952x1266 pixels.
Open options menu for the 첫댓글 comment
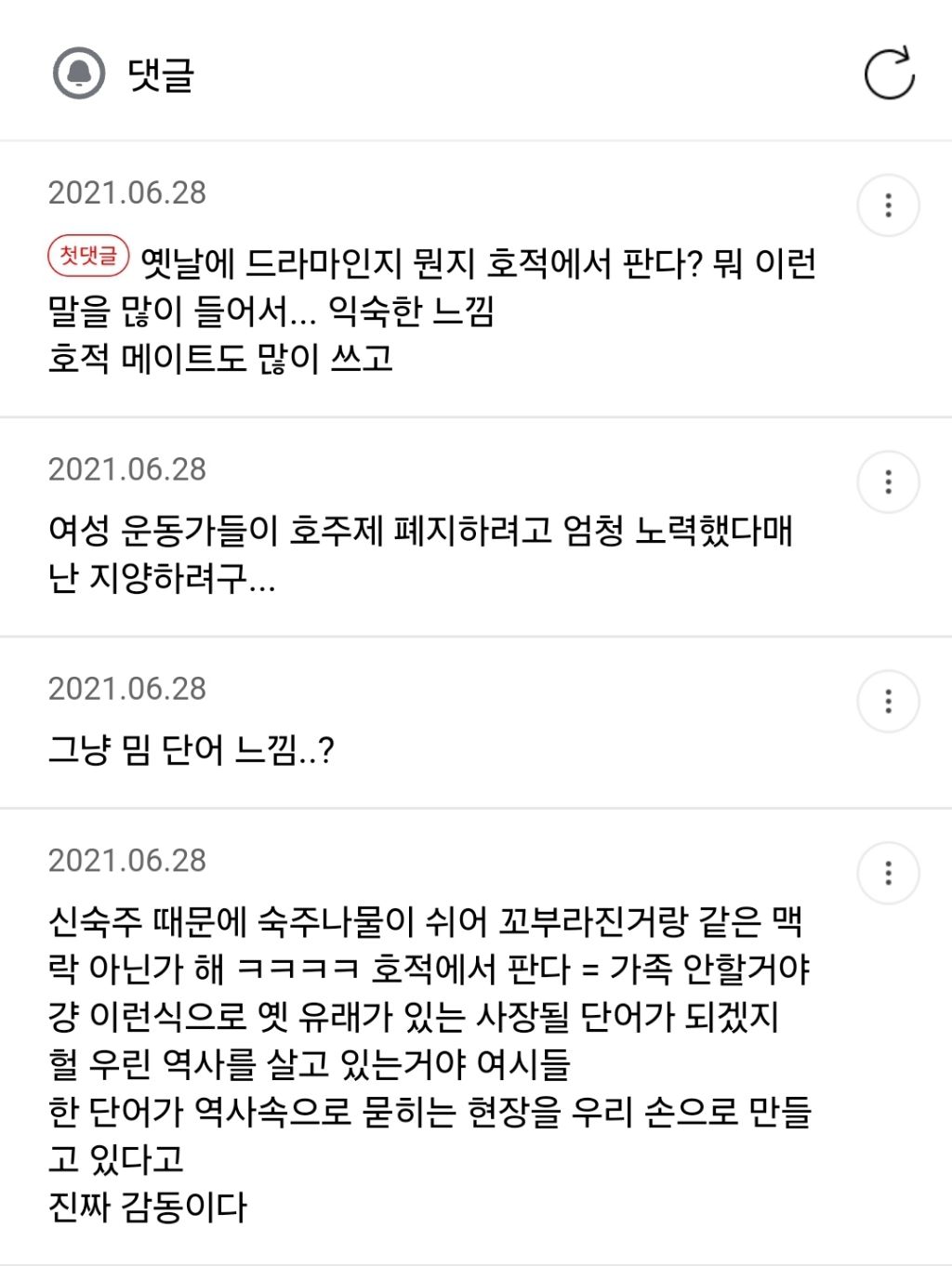[888, 204]
